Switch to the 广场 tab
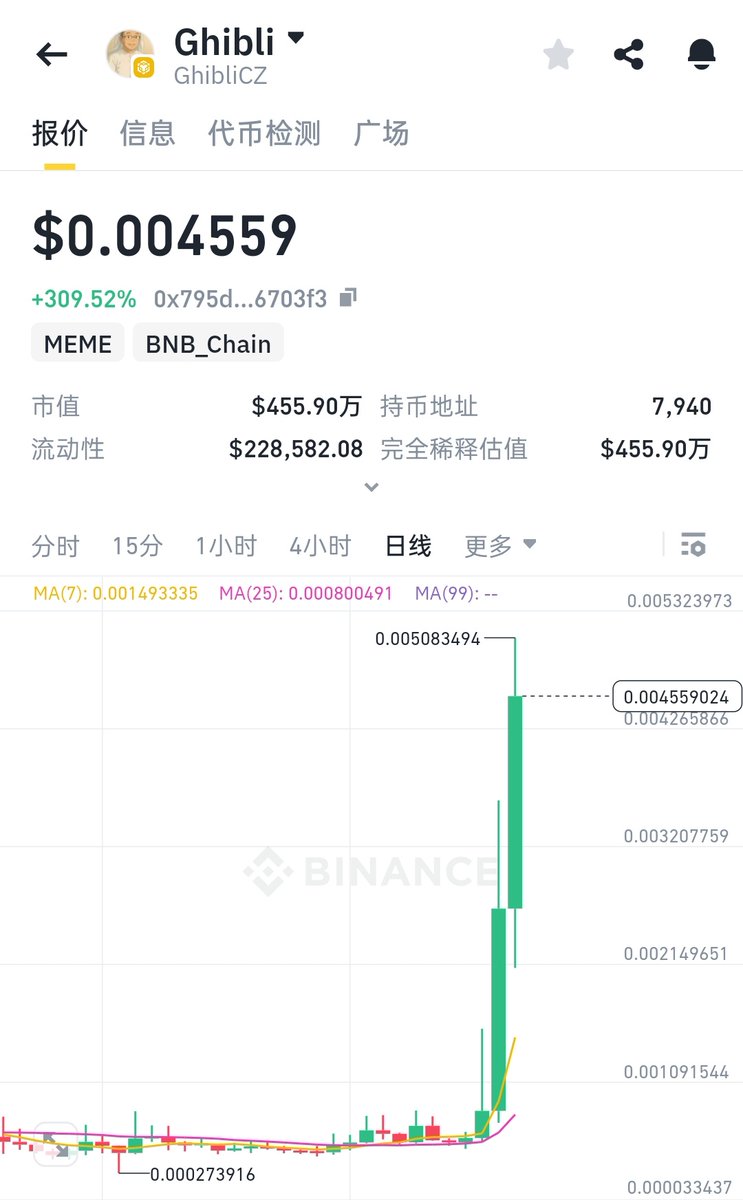Screen dimensions: 743x1200 click(x=381, y=133)
